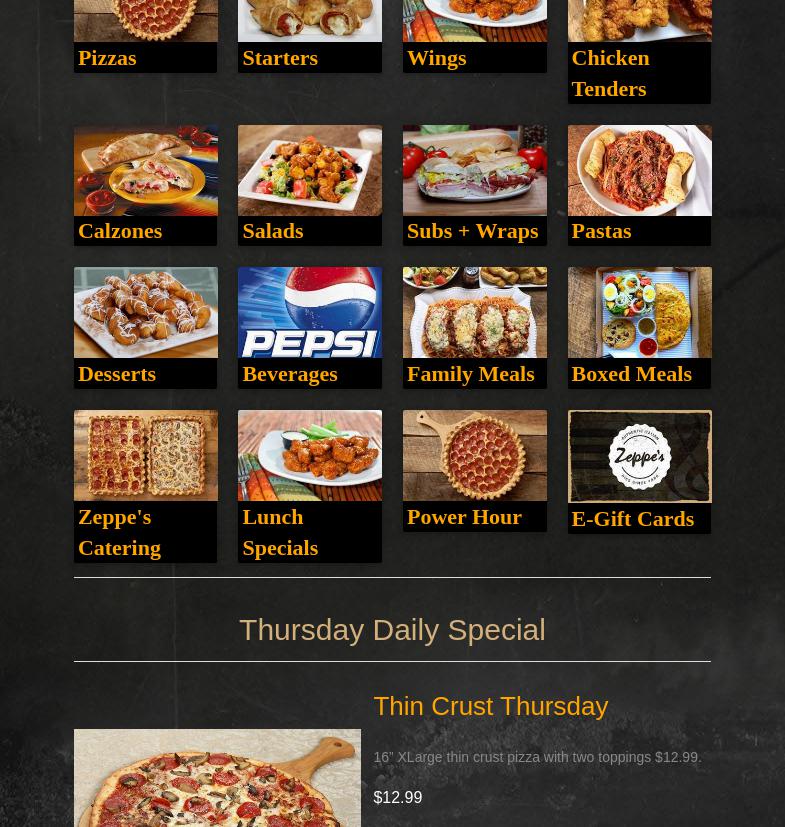The width and height of the screenshot is (785, 827).
Task: Browse Subs + Wraps
Action: pyautogui.click(x=474, y=185)
